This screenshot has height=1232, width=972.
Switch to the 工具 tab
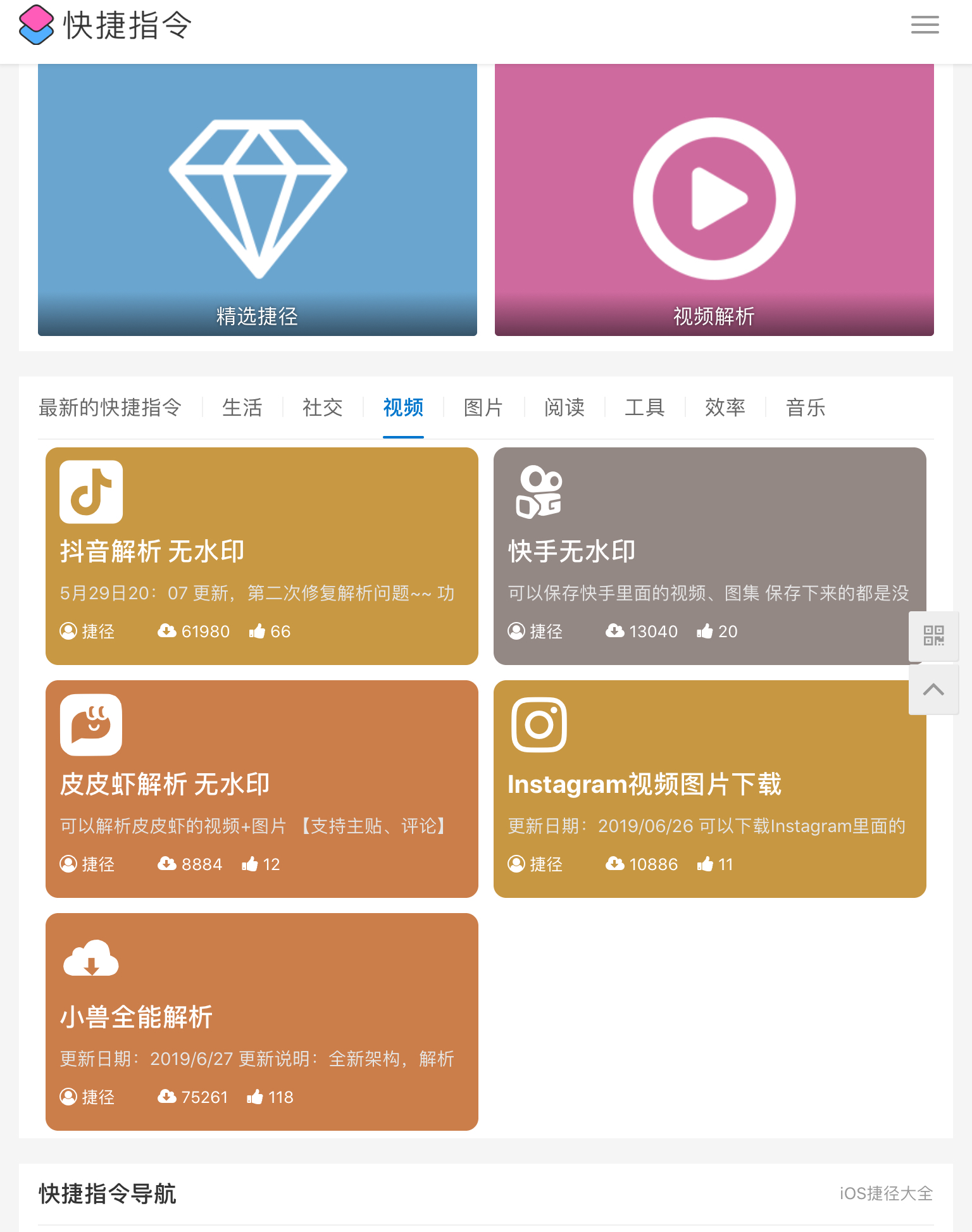[x=645, y=408]
